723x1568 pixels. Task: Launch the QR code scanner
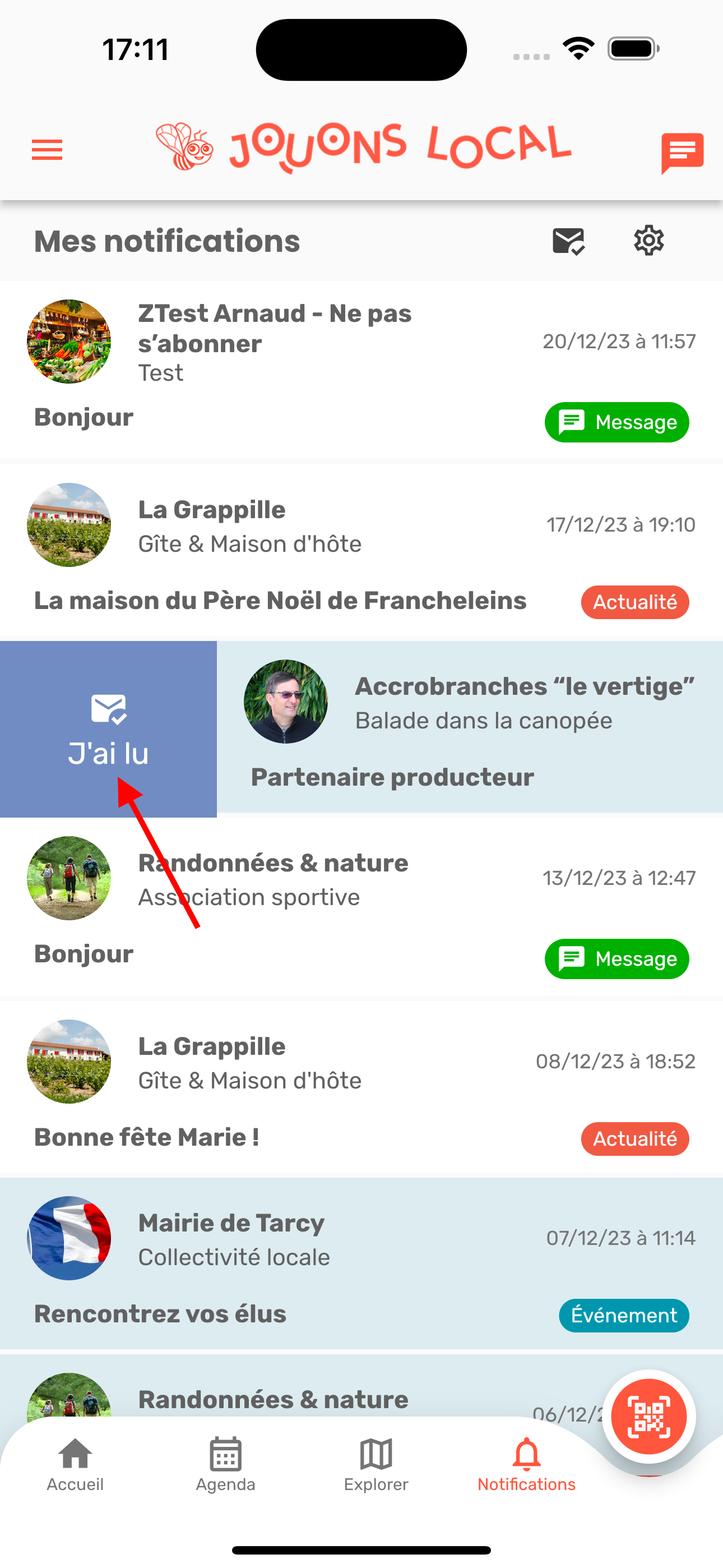pos(649,1417)
